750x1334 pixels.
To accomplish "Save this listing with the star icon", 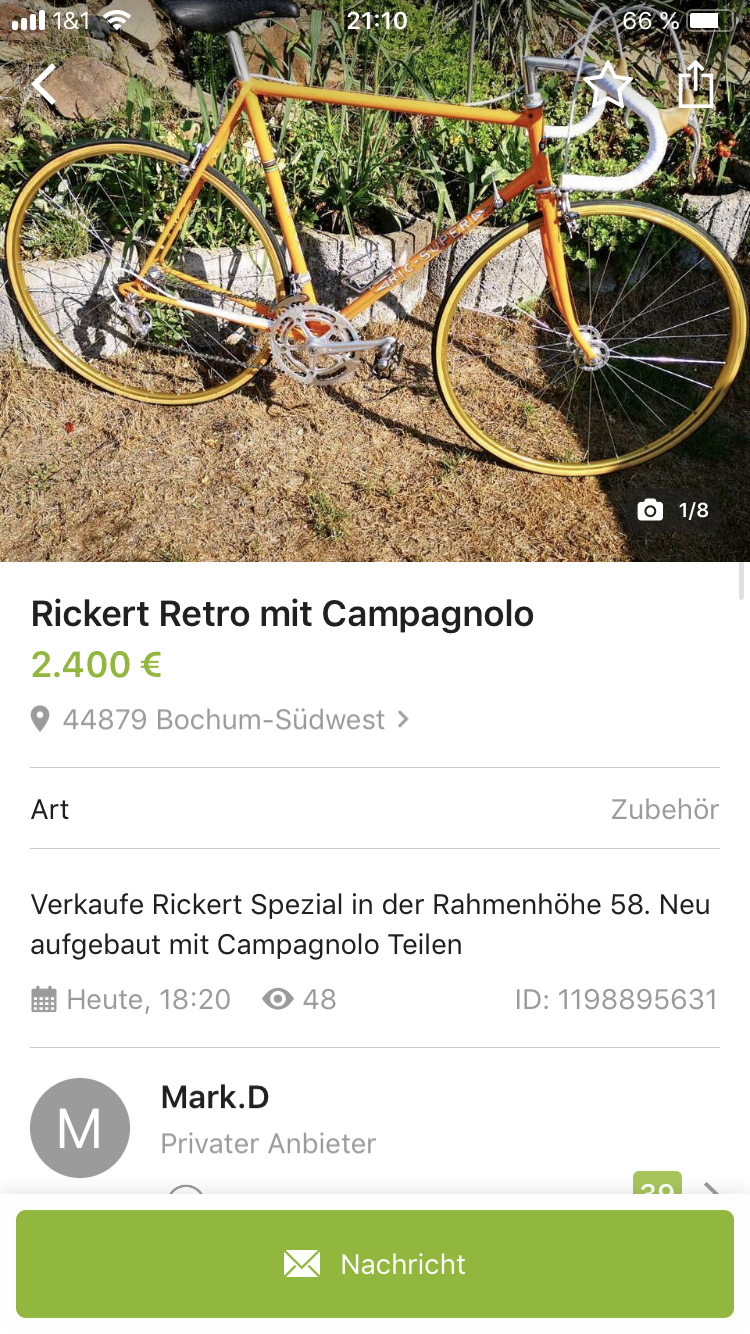I will click(608, 85).
